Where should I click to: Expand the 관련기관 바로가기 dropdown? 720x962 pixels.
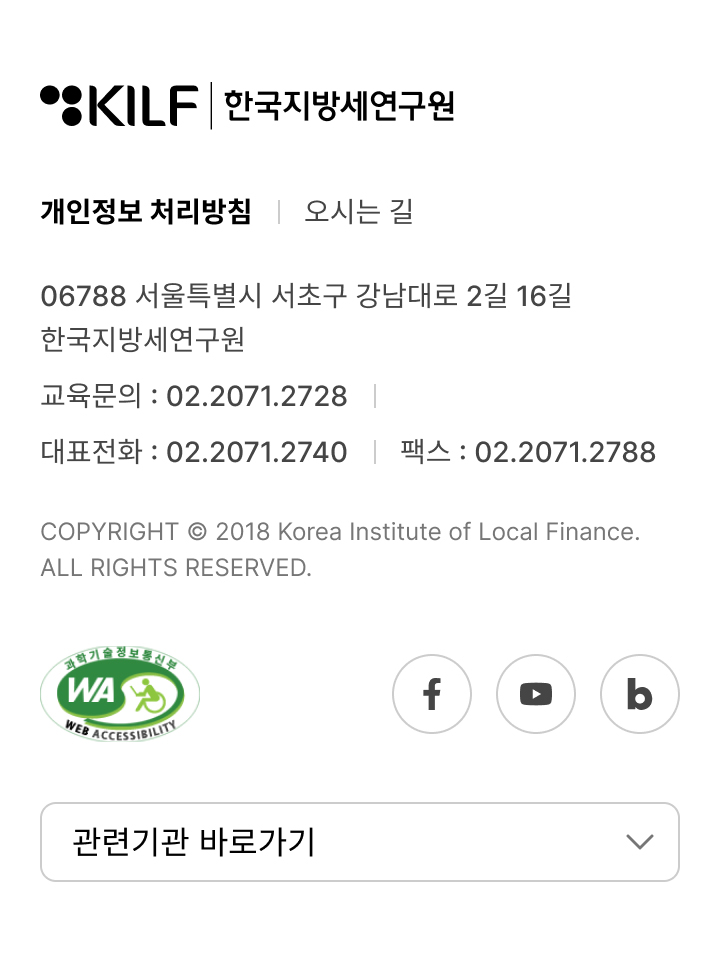(x=360, y=842)
